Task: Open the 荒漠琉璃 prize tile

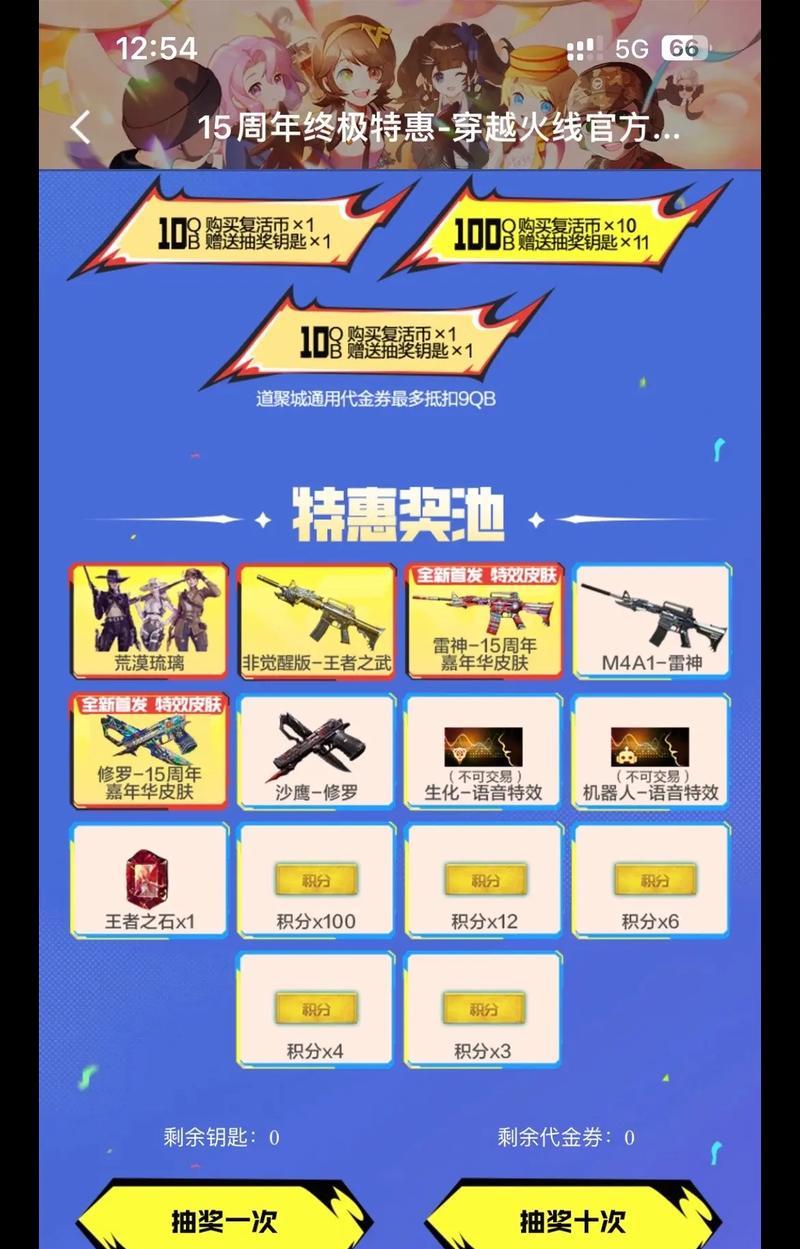Action: [x=149, y=621]
